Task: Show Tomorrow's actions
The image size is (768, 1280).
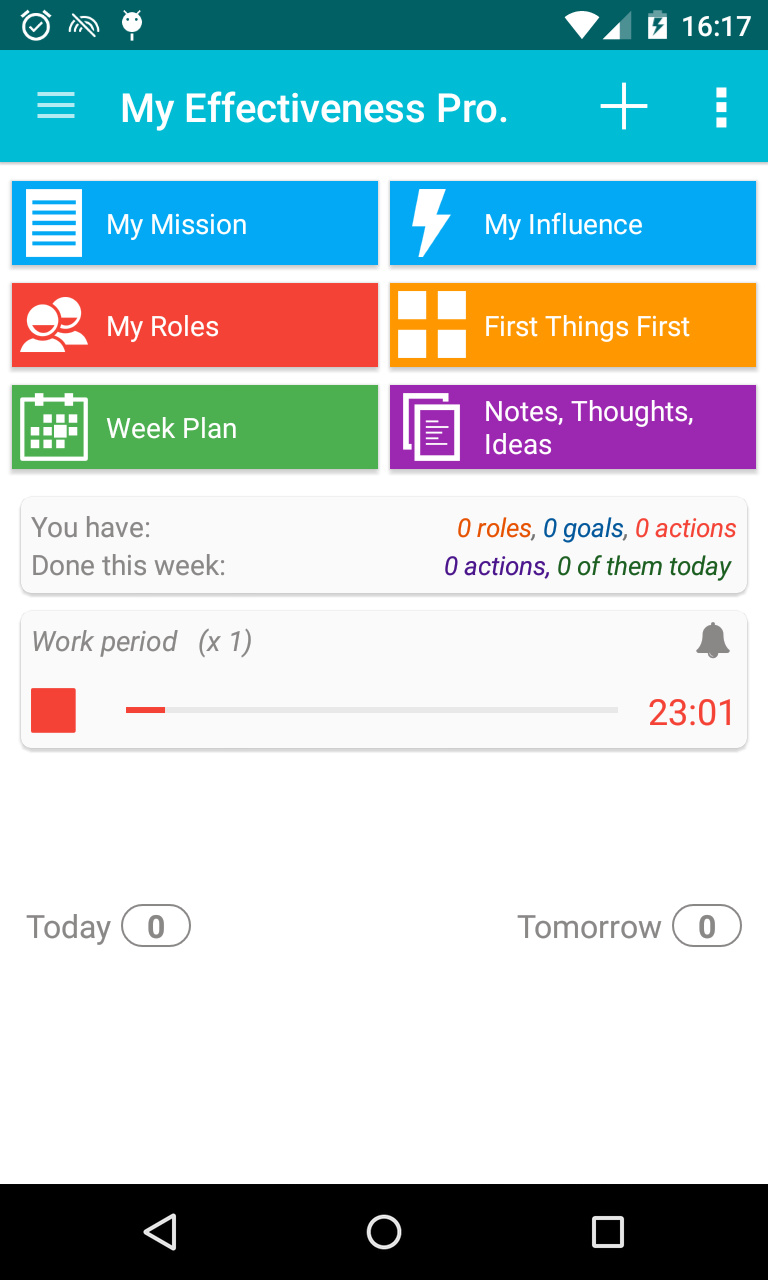Action: point(629,926)
